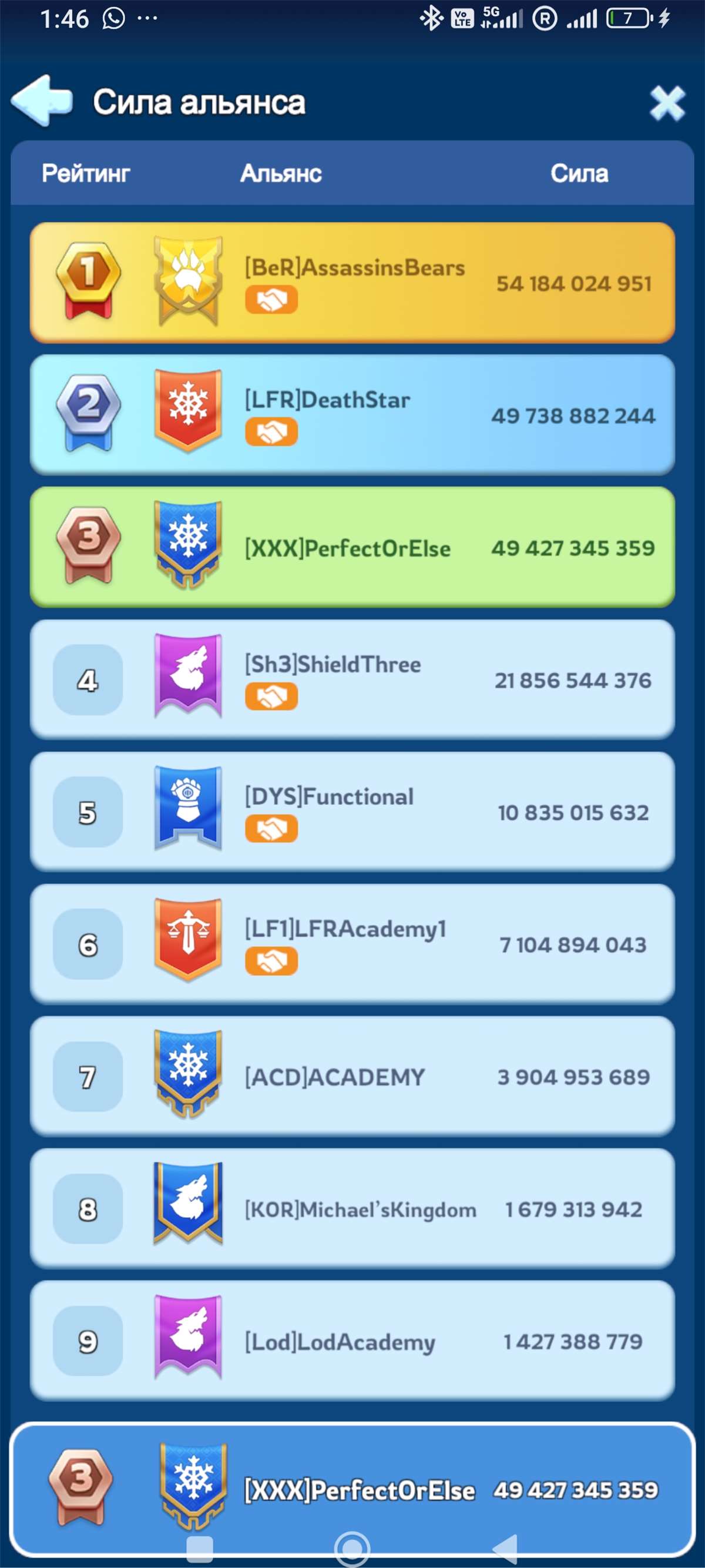The height and width of the screenshot is (1568, 705).
Task: Tap the system back triangle button
Action: [x=505, y=1547]
